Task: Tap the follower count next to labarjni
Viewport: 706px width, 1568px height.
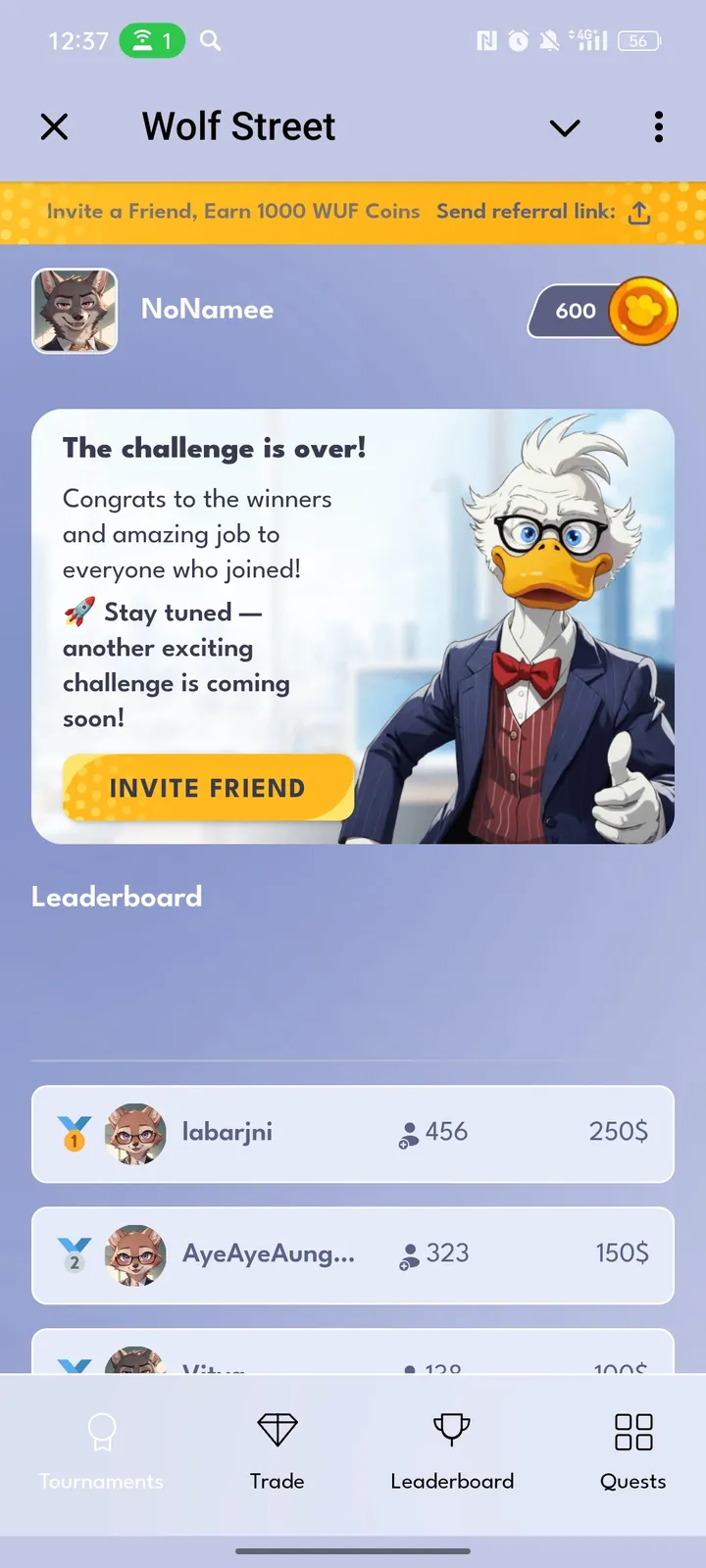Action: click(431, 1133)
